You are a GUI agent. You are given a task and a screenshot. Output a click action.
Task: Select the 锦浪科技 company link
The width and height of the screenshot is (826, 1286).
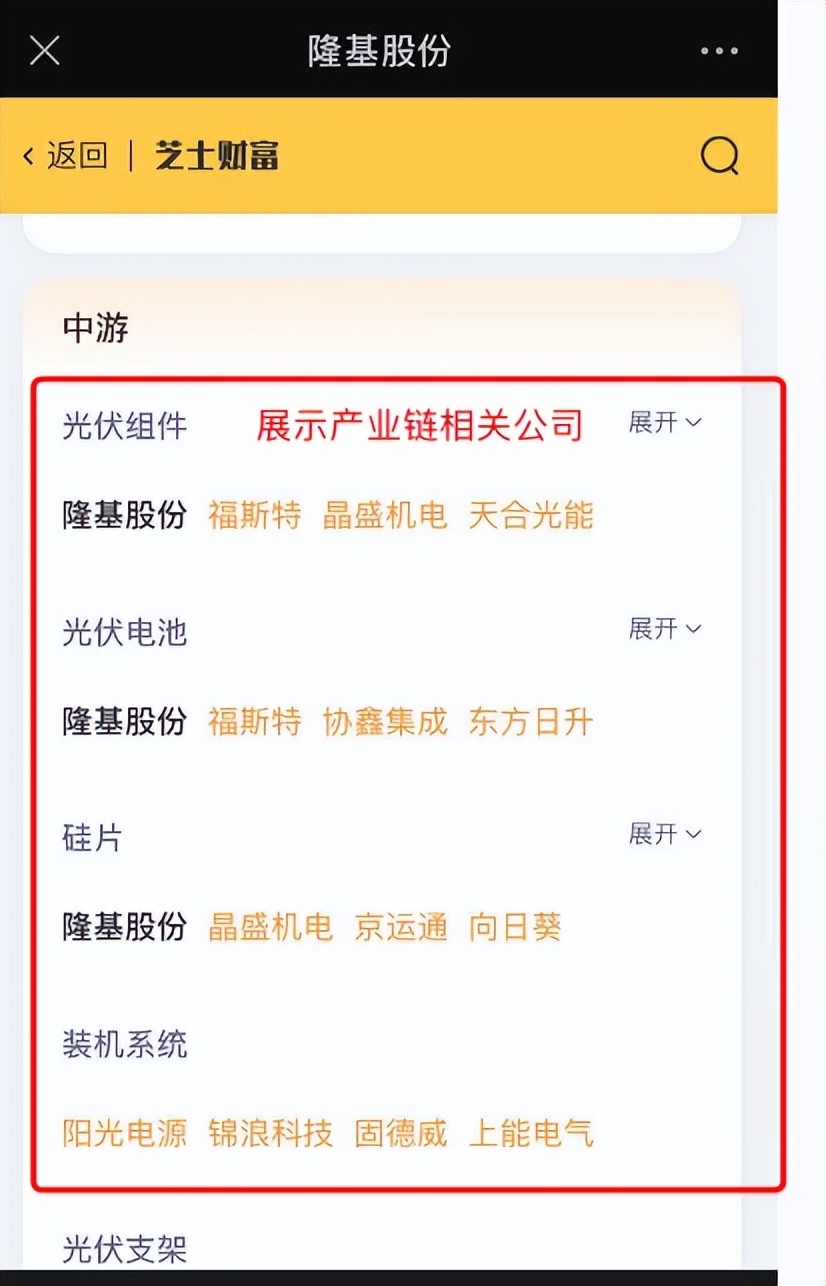pos(271,1134)
